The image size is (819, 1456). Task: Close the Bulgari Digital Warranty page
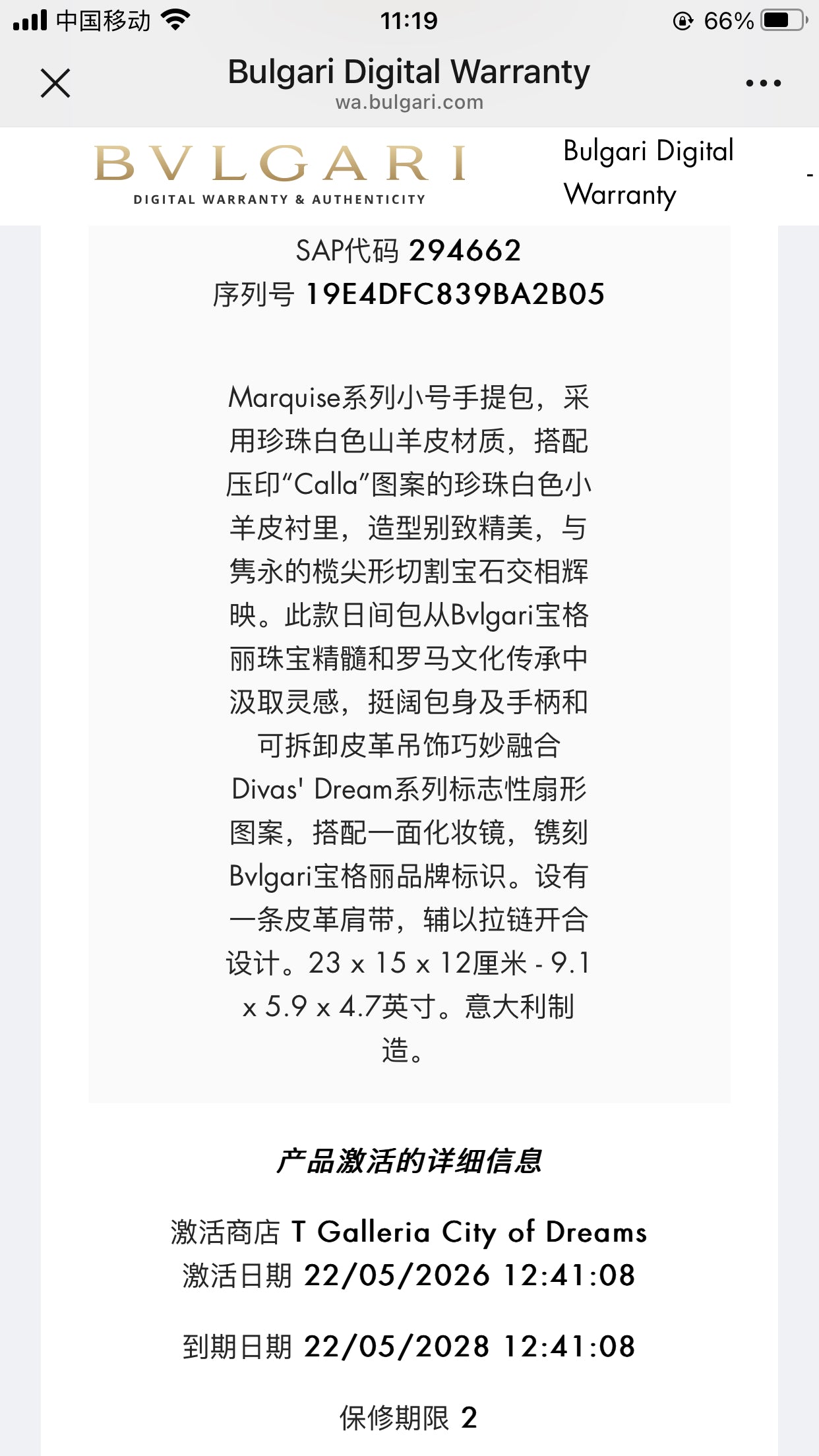(55, 83)
